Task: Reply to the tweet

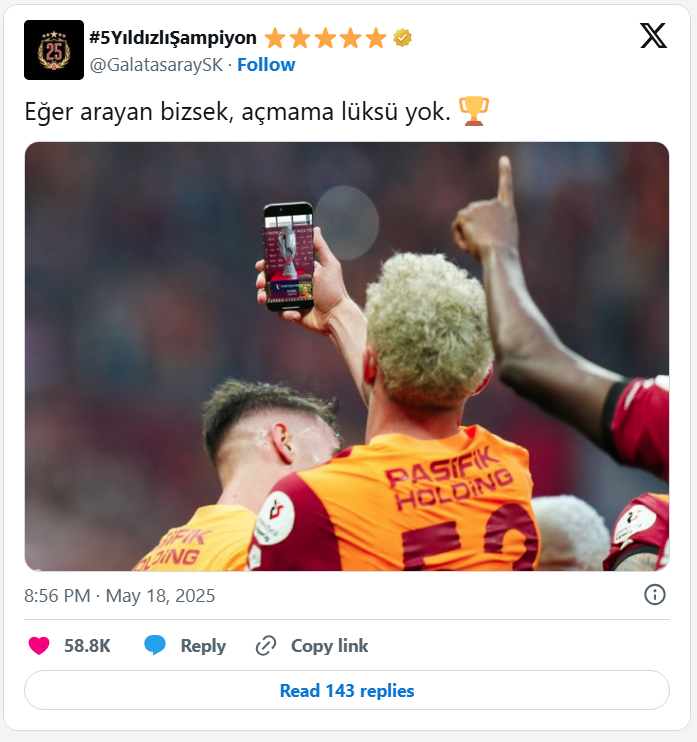Action: 185,646
